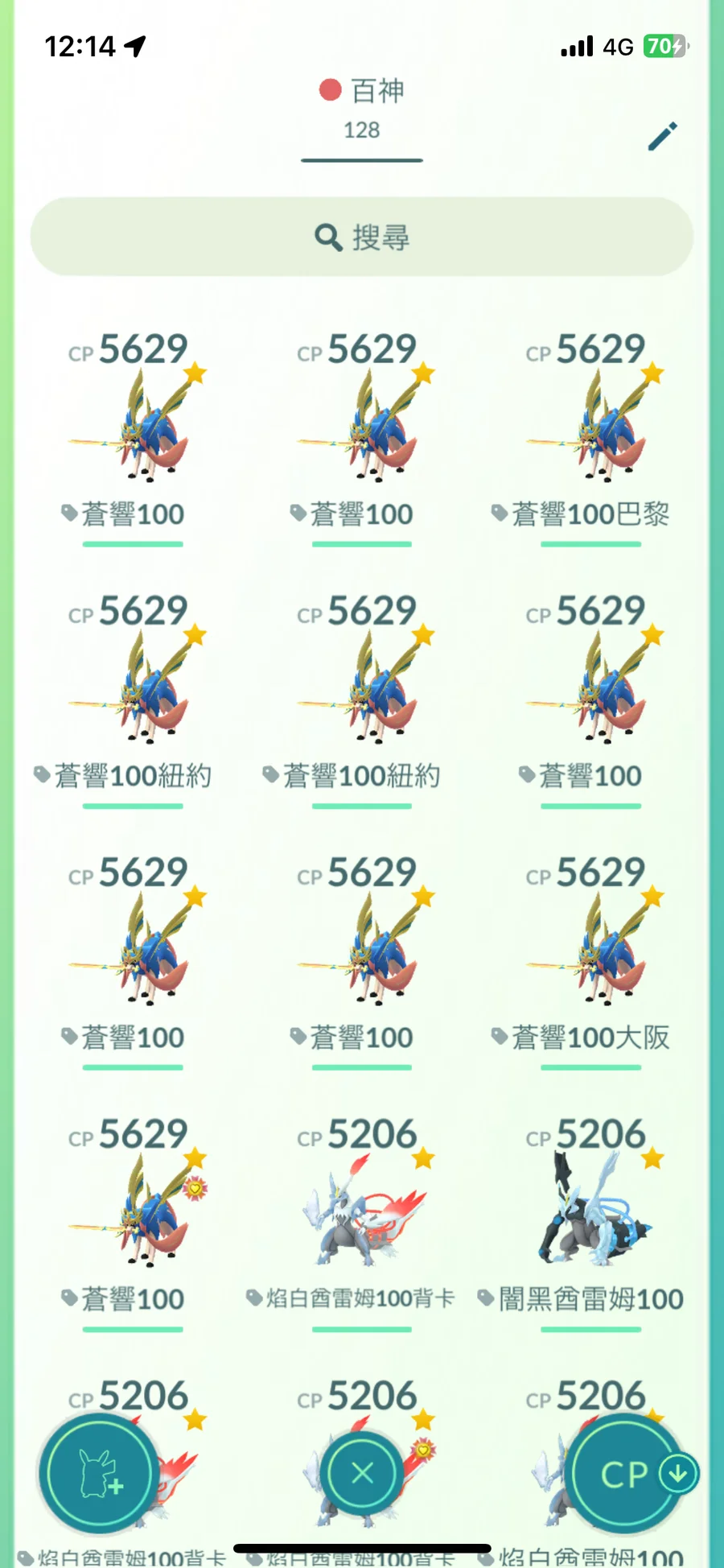Edit the 百神 tag with pencil icon
The width and height of the screenshot is (724, 1568).
[x=663, y=136]
